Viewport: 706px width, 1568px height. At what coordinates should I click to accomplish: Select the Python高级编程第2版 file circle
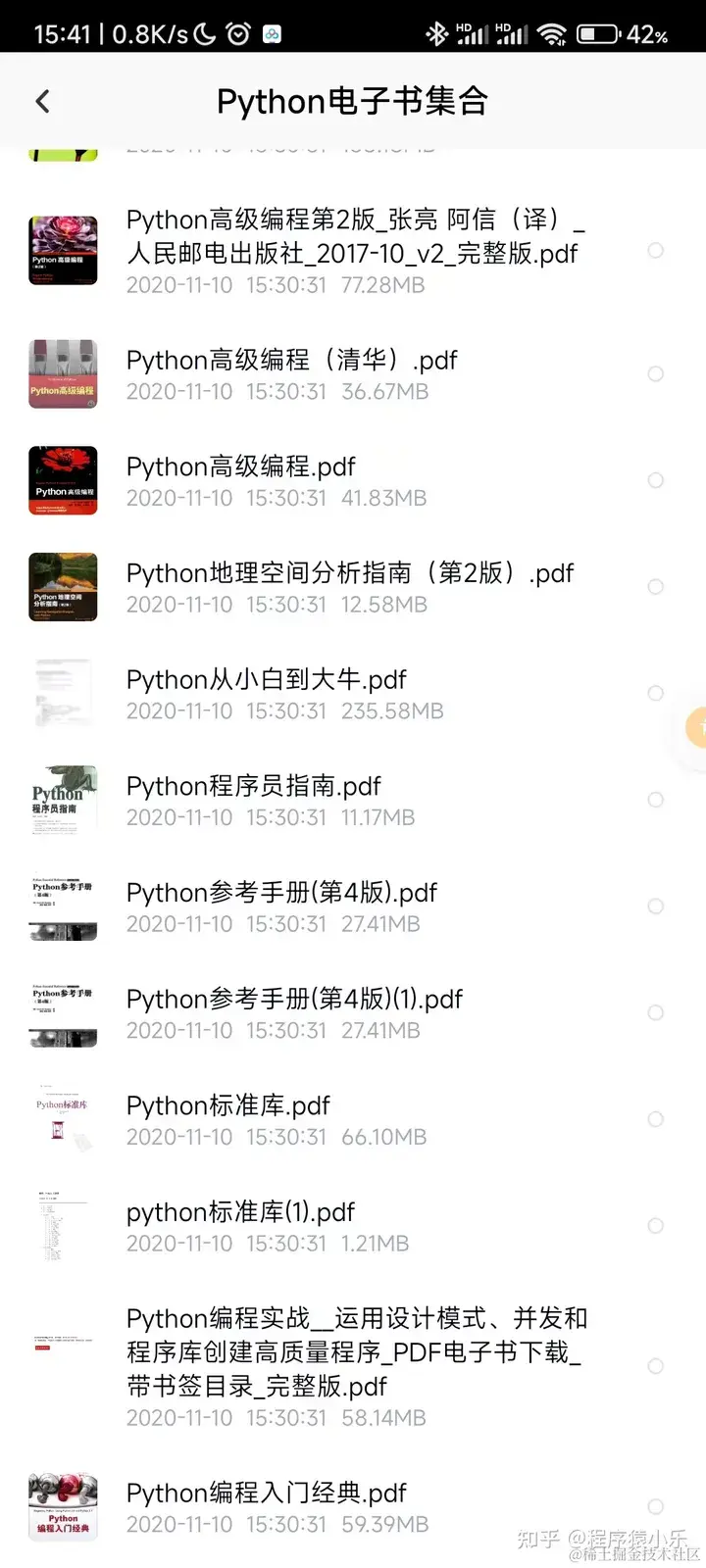(656, 251)
